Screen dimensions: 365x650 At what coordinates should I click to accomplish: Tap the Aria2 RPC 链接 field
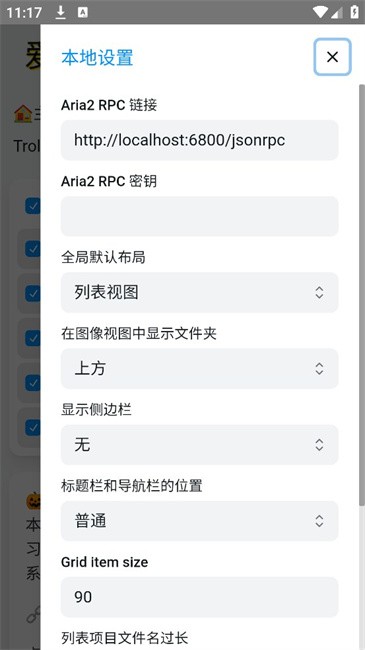tap(200, 140)
